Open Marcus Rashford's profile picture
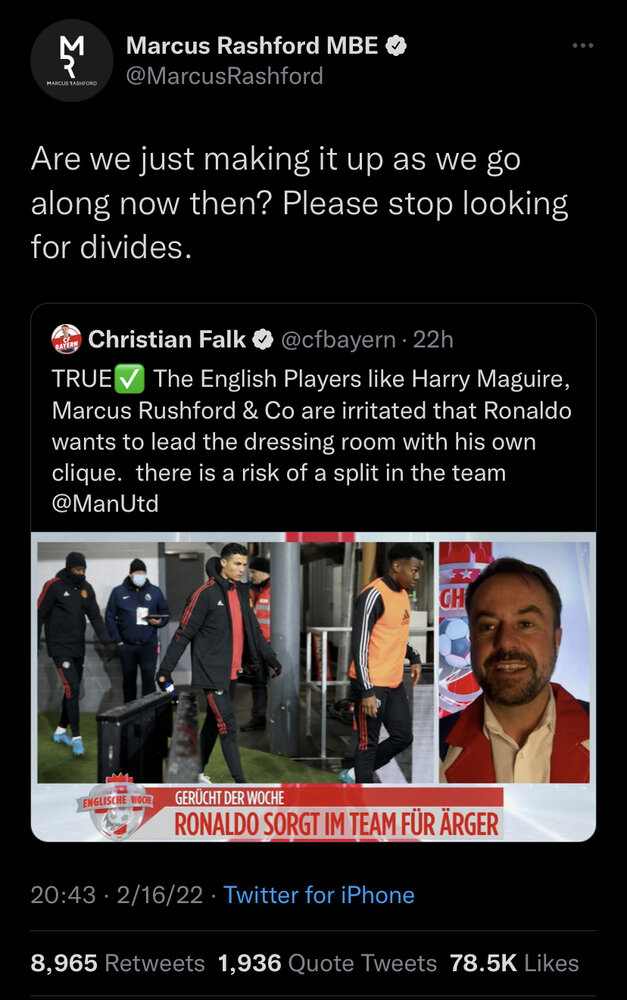This screenshot has height=1000, width=627. [x=72, y=60]
